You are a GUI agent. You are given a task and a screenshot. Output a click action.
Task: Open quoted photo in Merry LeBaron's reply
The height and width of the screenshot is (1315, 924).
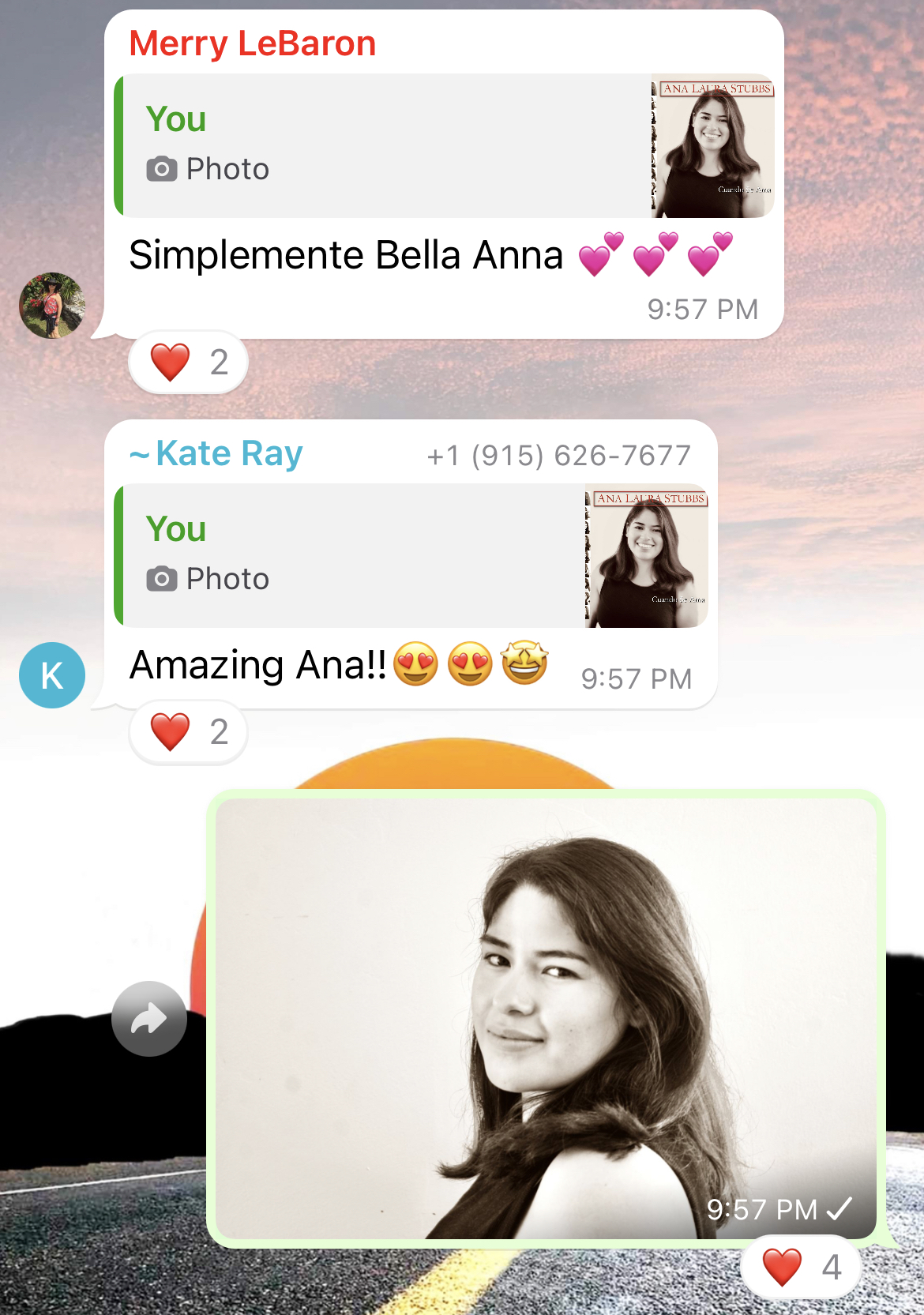pyautogui.click(x=712, y=146)
